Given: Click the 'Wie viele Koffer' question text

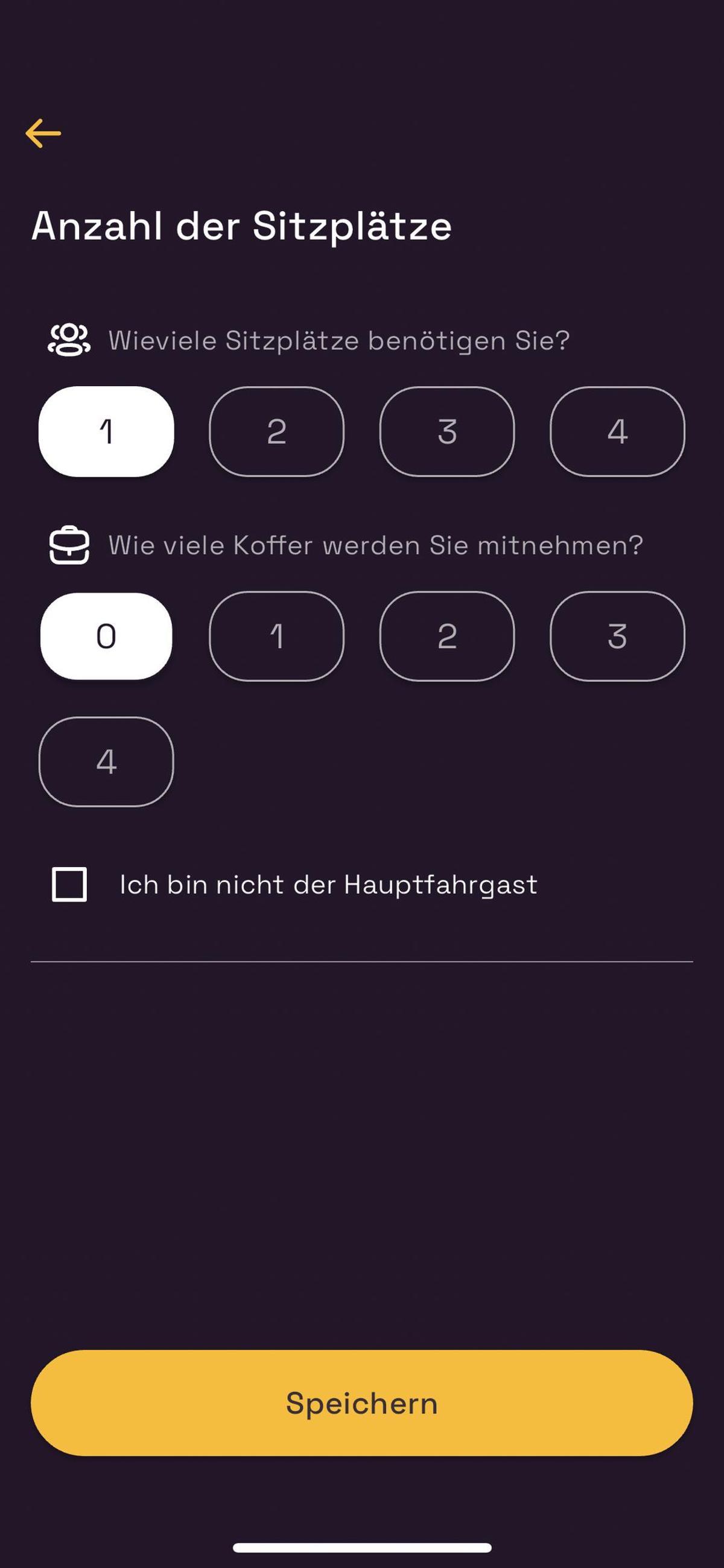Looking at the screenshot, I should tap(376, 545).
